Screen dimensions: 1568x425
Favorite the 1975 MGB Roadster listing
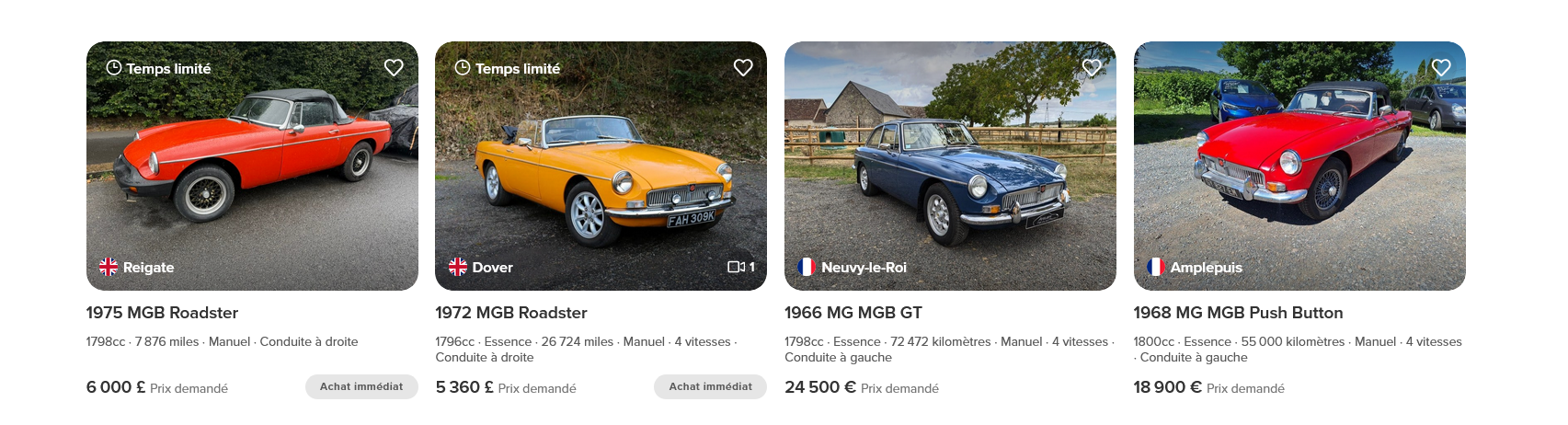tap(394, 67)
